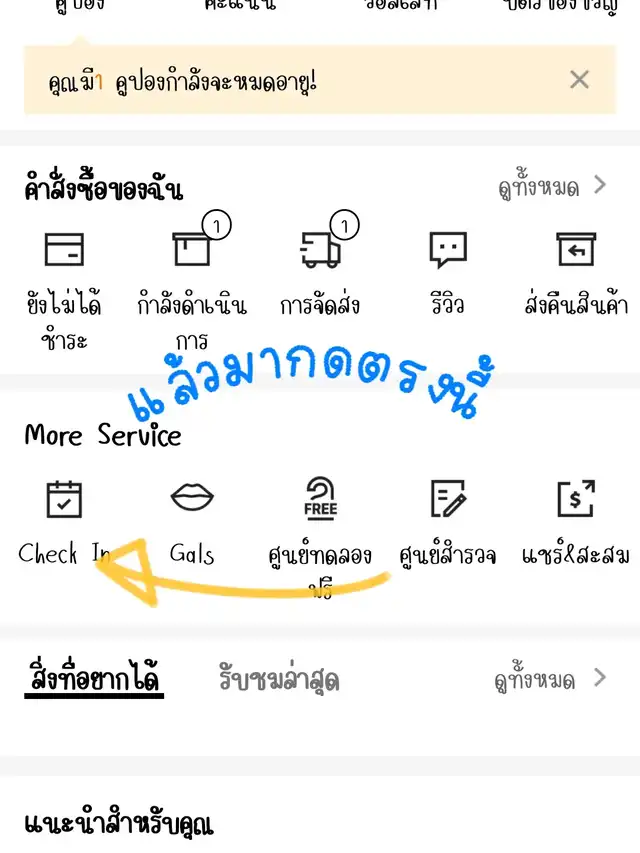View all orders via ดูทั้งหมด in คำสั่งซื้อของฉัน
Viewport: 640px width, 853px height.
(x=552, y=186)
